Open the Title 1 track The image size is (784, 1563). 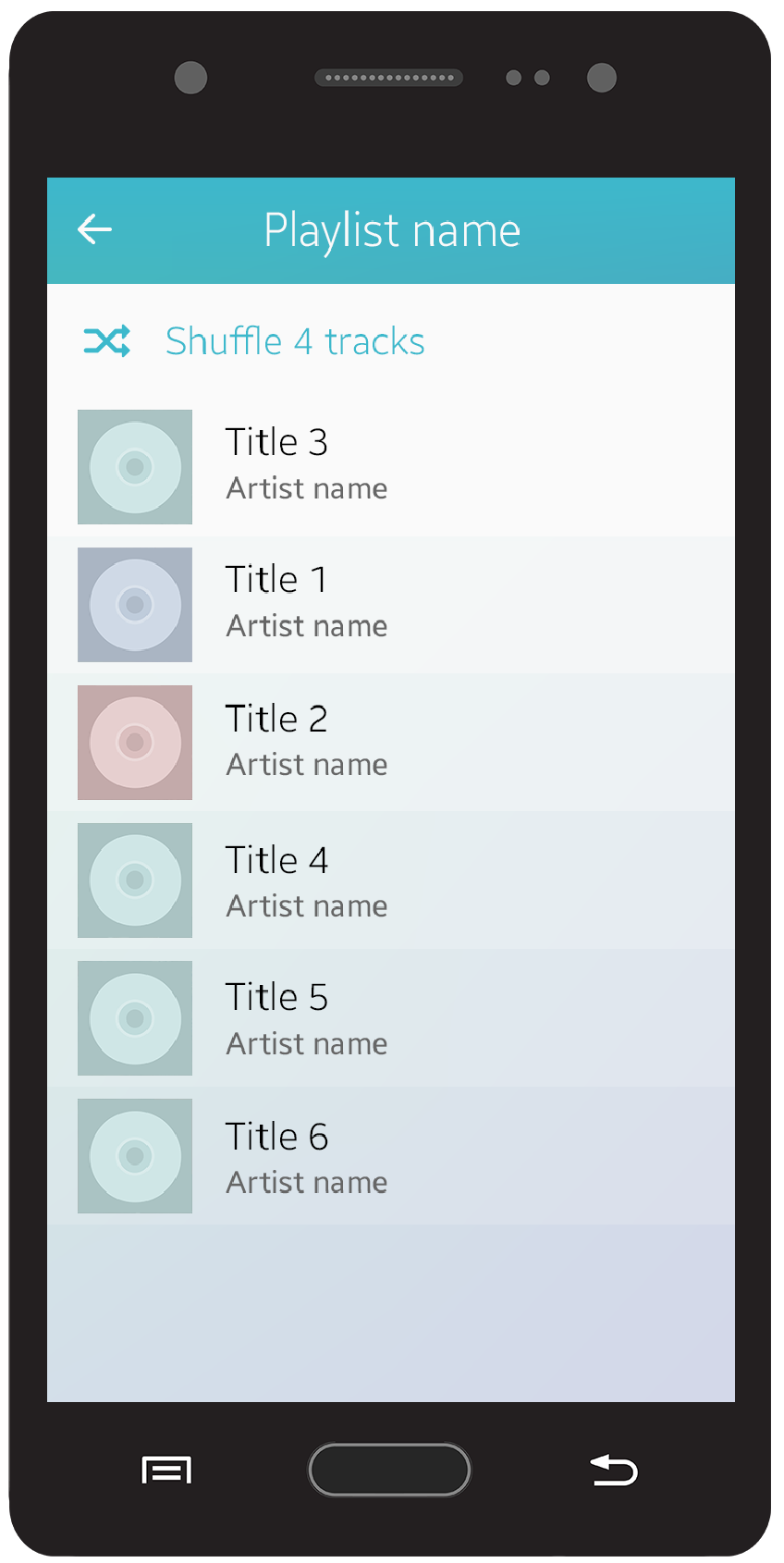(x=388, y=604)
